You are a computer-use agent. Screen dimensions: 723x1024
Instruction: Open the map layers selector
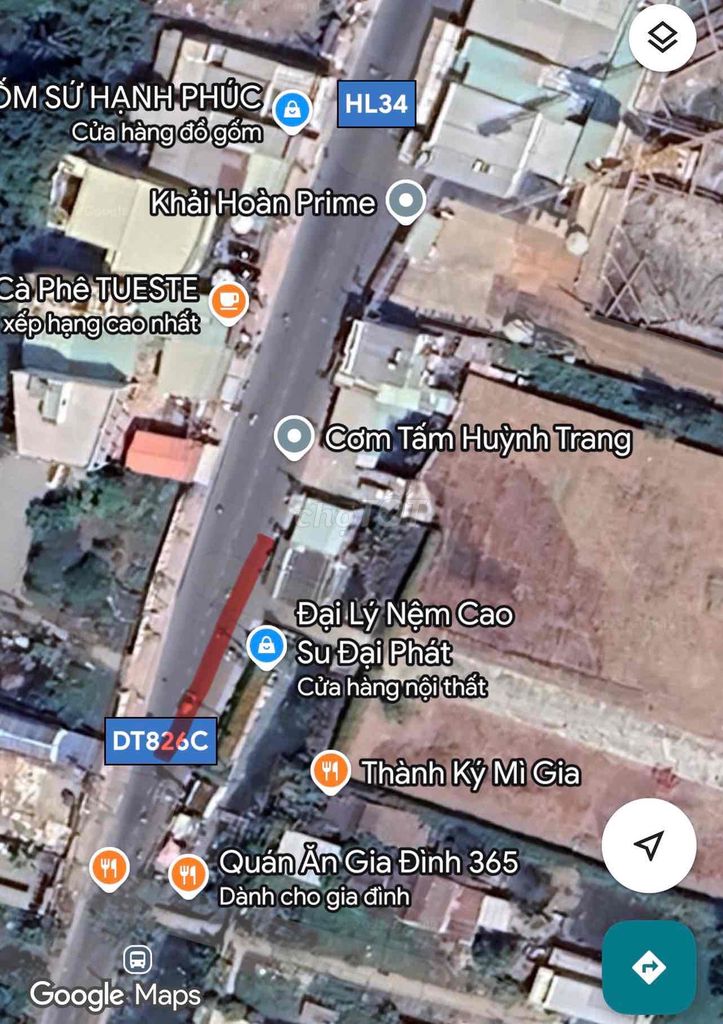[x=662, y=38]
